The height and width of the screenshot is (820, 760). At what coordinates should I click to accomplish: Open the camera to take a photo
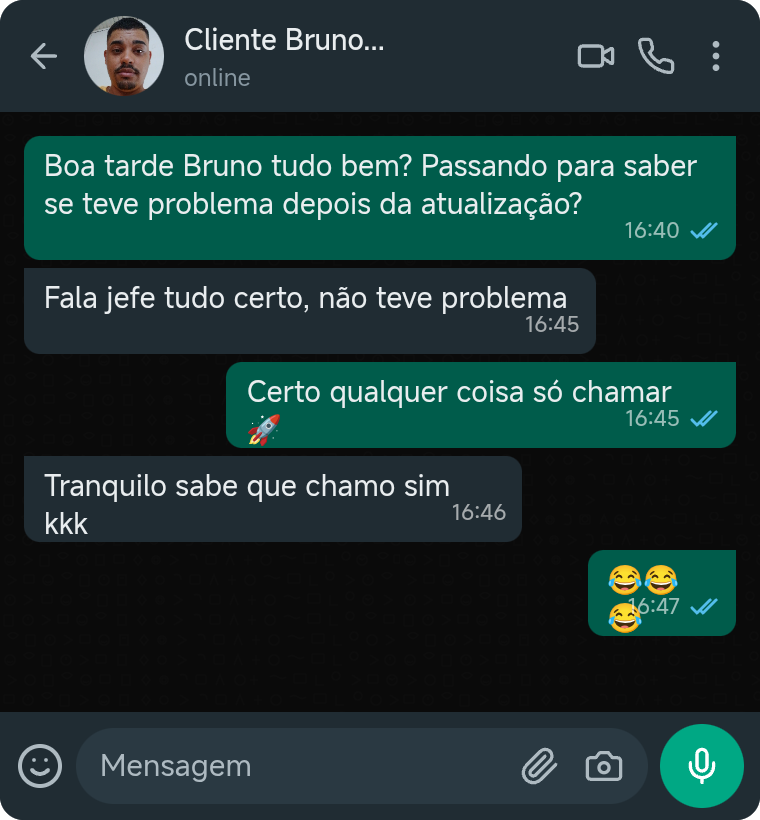coord(604,766)
